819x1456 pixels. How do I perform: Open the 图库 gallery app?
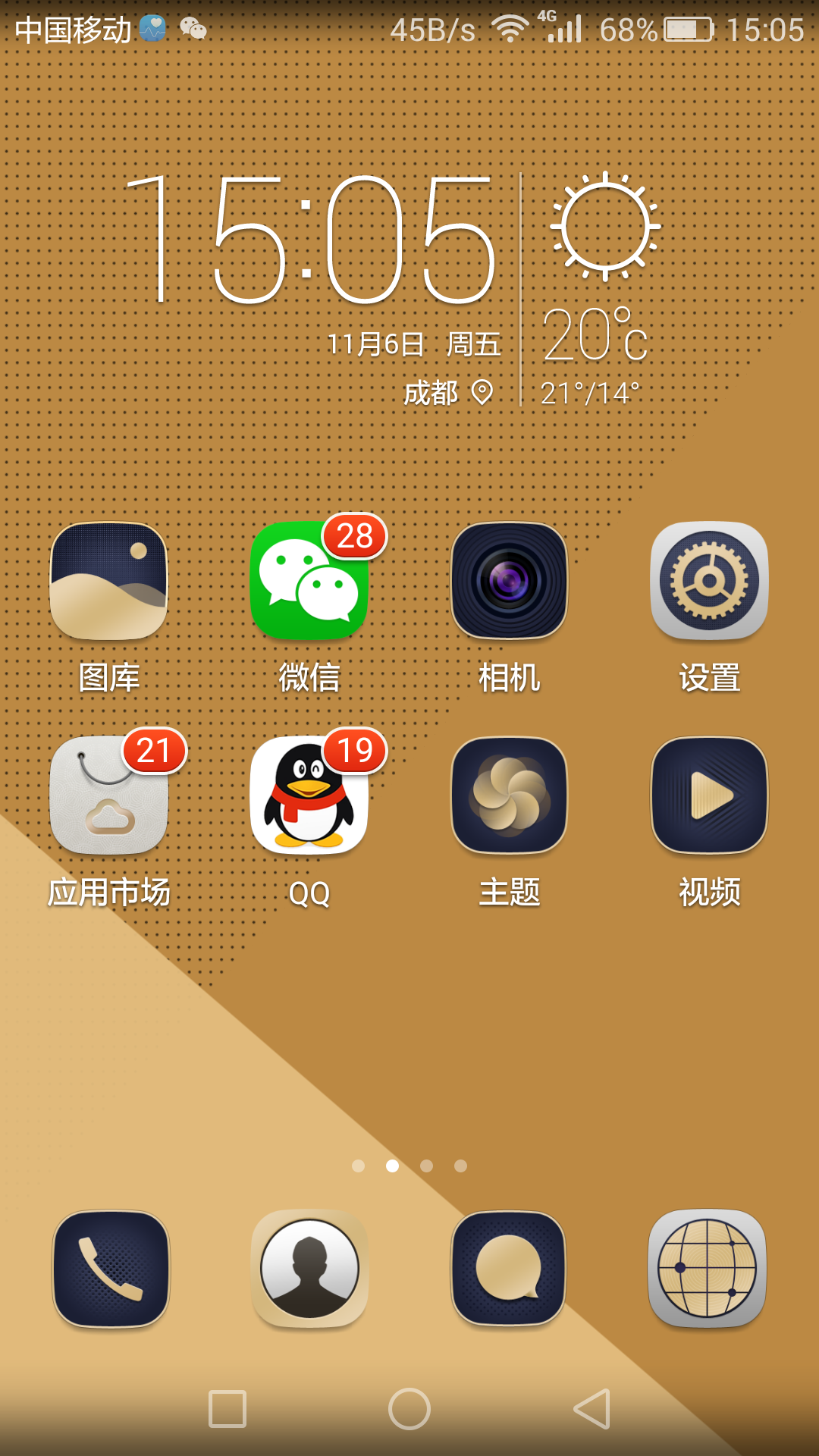tap(108, 581)
